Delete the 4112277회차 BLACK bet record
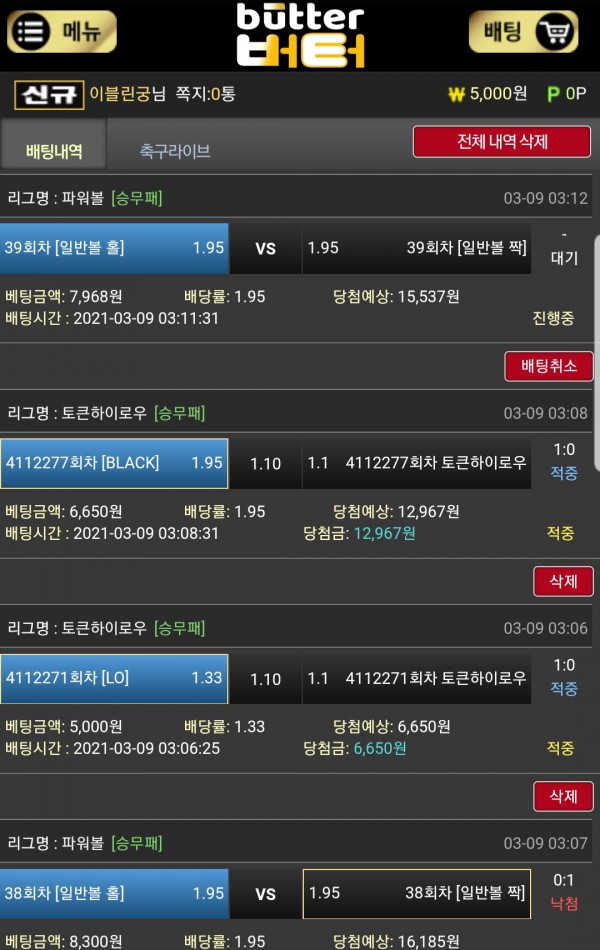The width and height of the screenshot is (600, 950). point(563,581)
